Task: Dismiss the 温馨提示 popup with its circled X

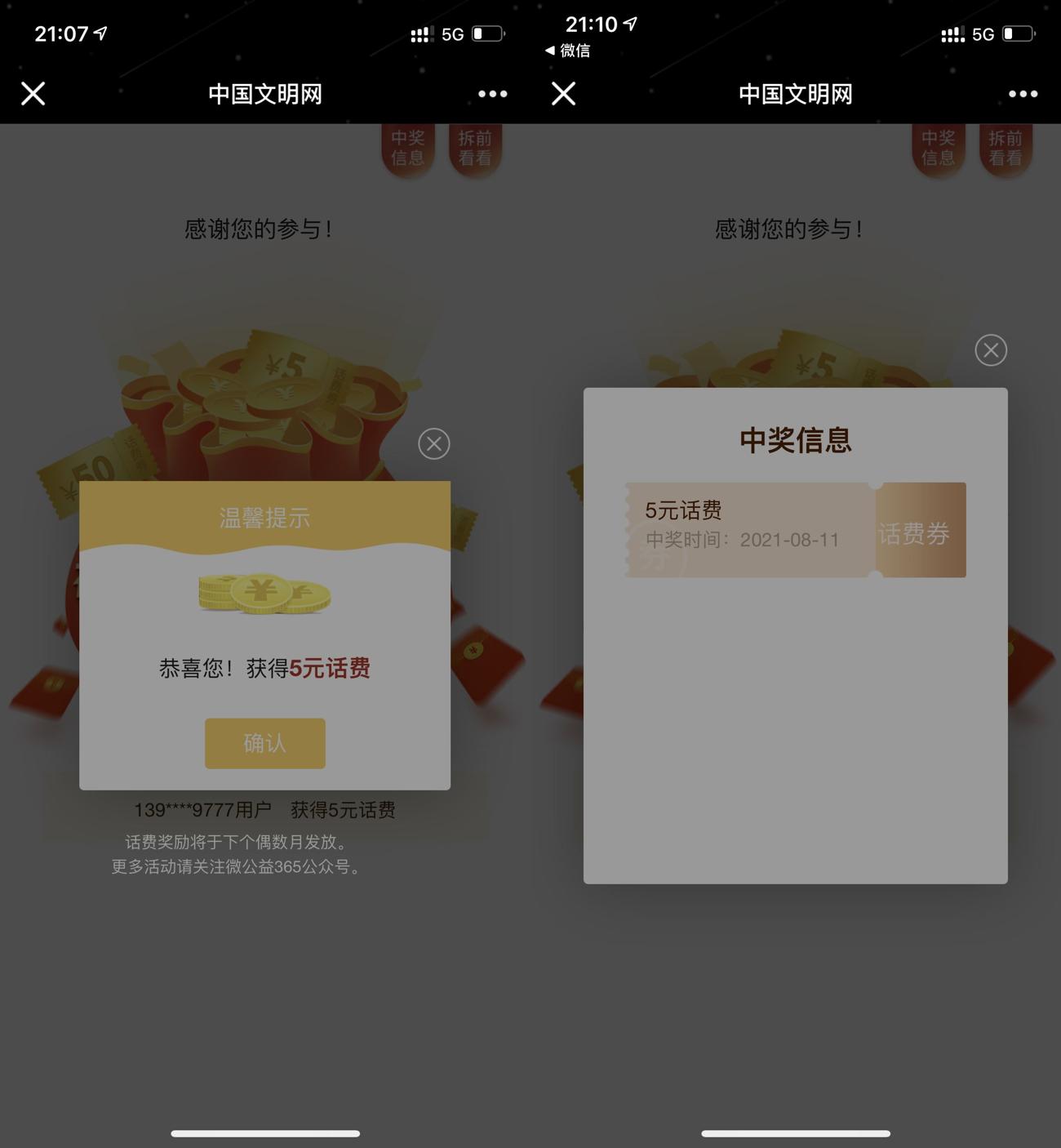Action: click(433, 443)
